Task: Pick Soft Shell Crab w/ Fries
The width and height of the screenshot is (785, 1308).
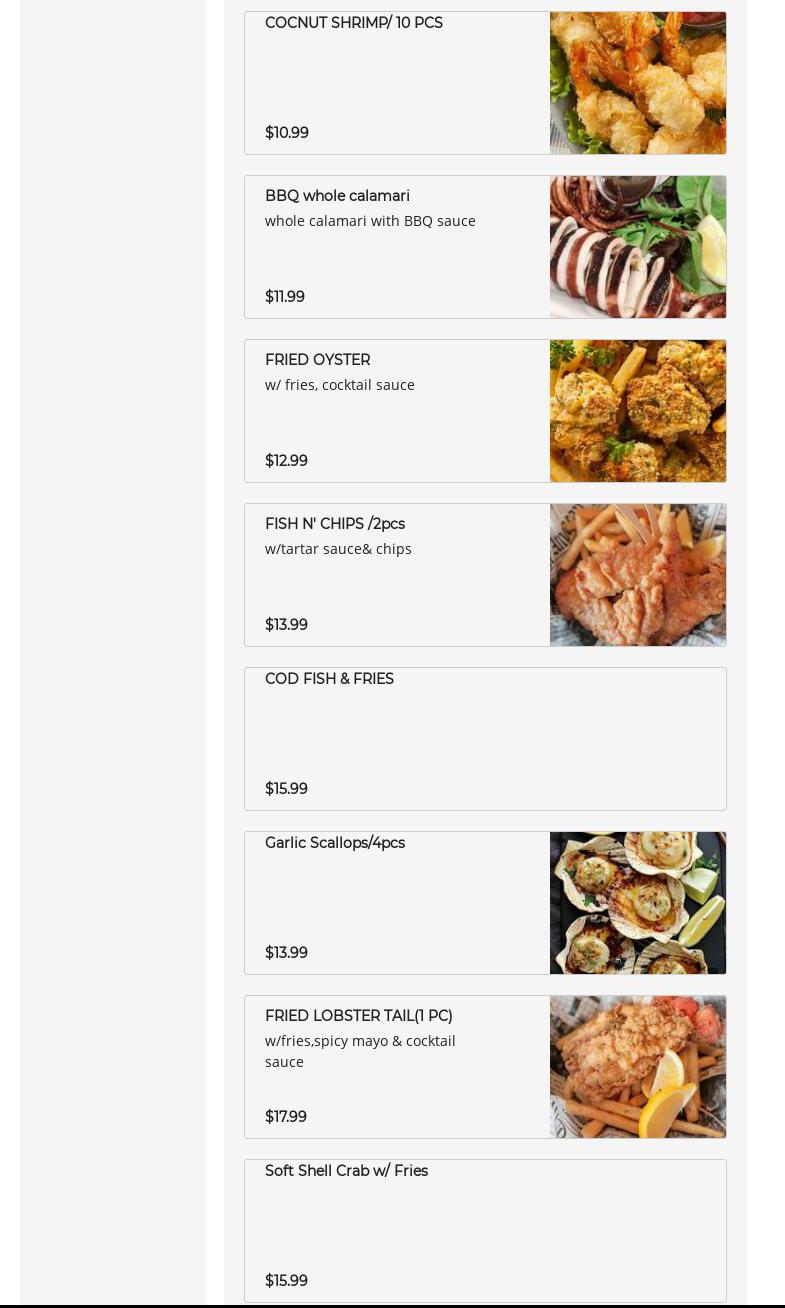Action: 485,1231
